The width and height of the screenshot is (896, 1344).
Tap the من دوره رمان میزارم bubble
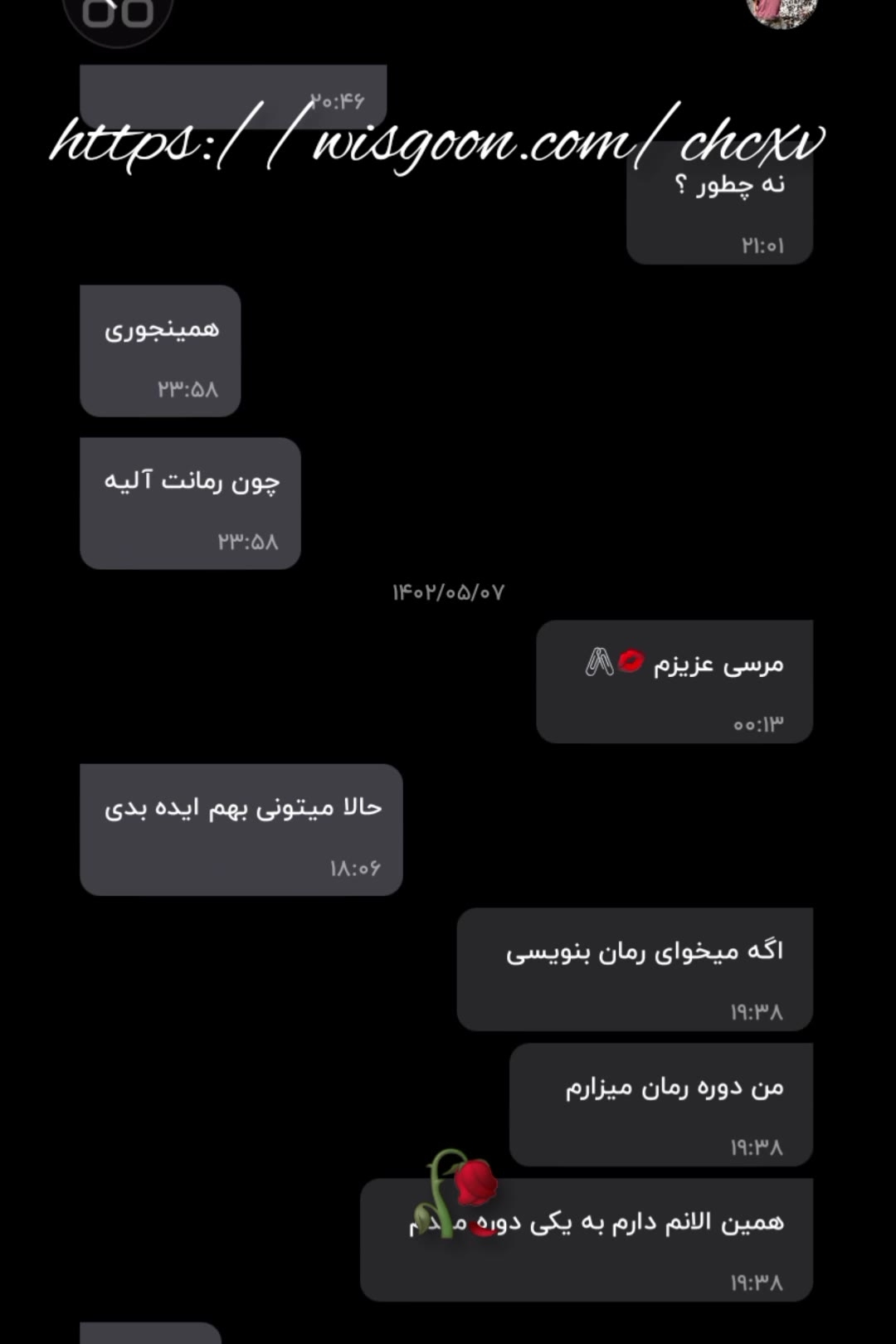coord(661,1103)
